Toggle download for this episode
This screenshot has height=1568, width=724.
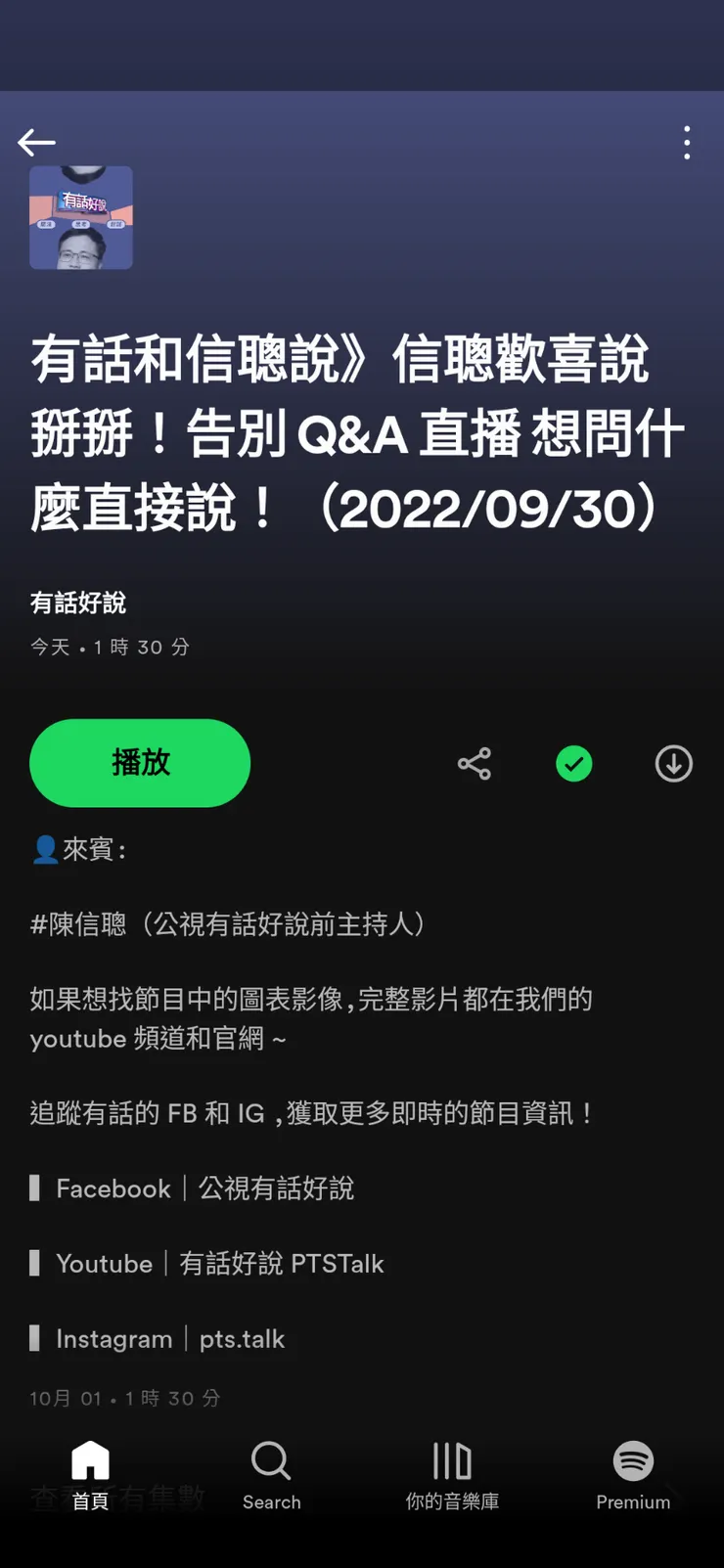pos(673,764)
